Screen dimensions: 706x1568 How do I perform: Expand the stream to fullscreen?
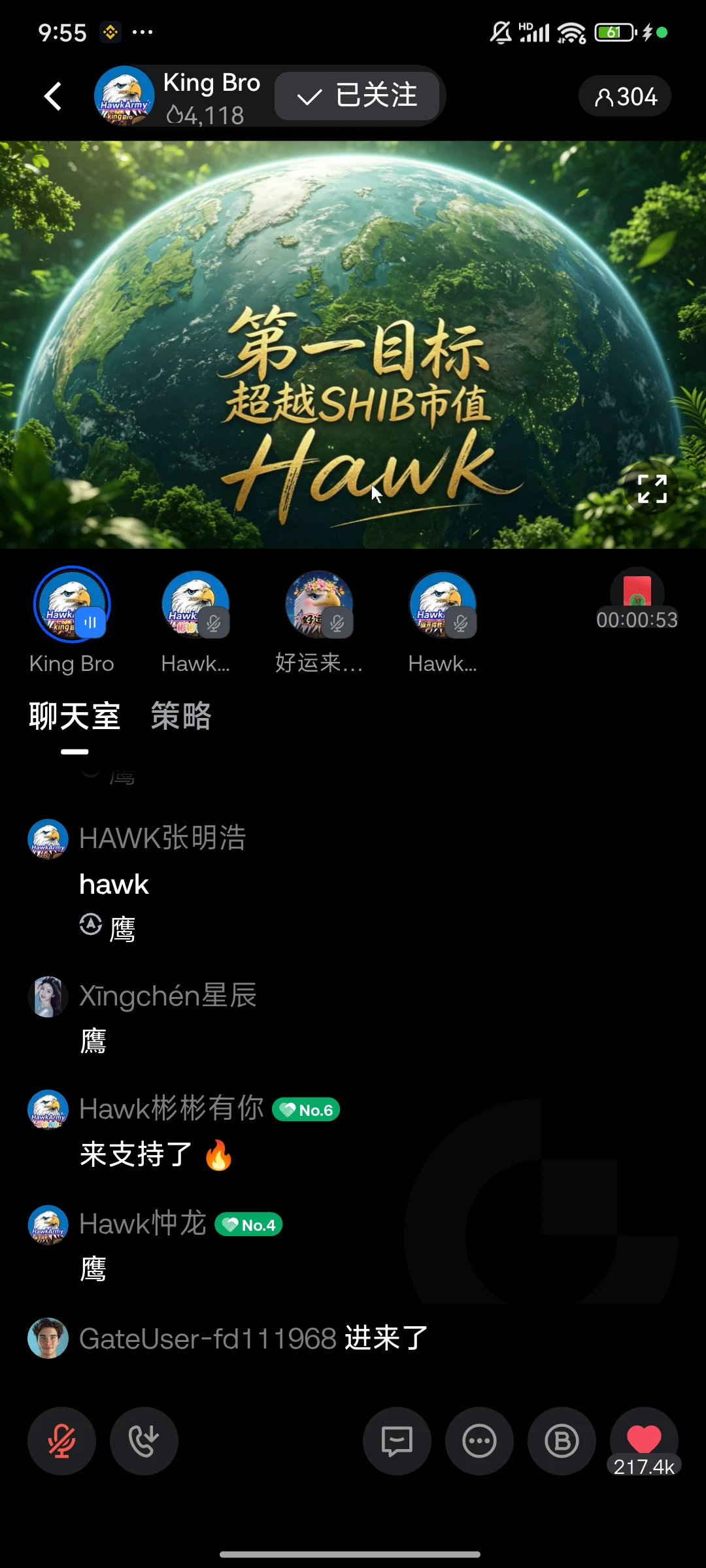(652, 489)
